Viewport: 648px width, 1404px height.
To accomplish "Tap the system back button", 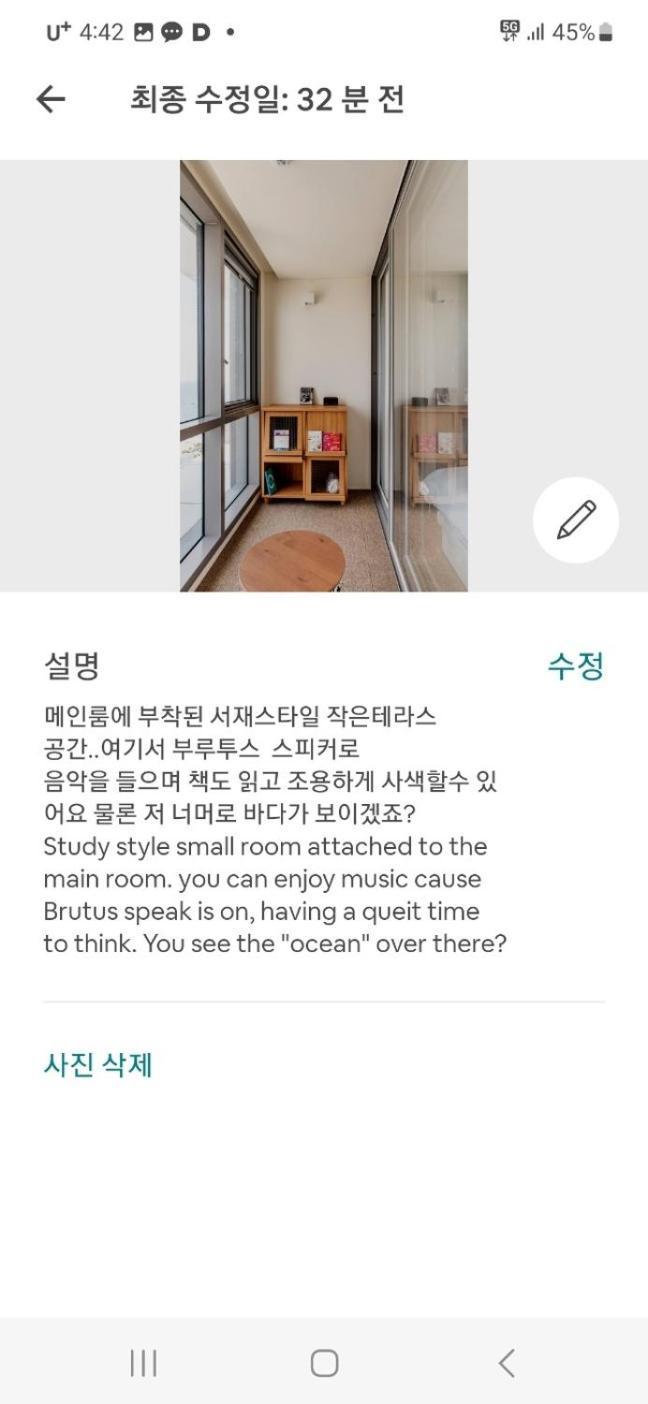I will click(x=506, y=1362).
